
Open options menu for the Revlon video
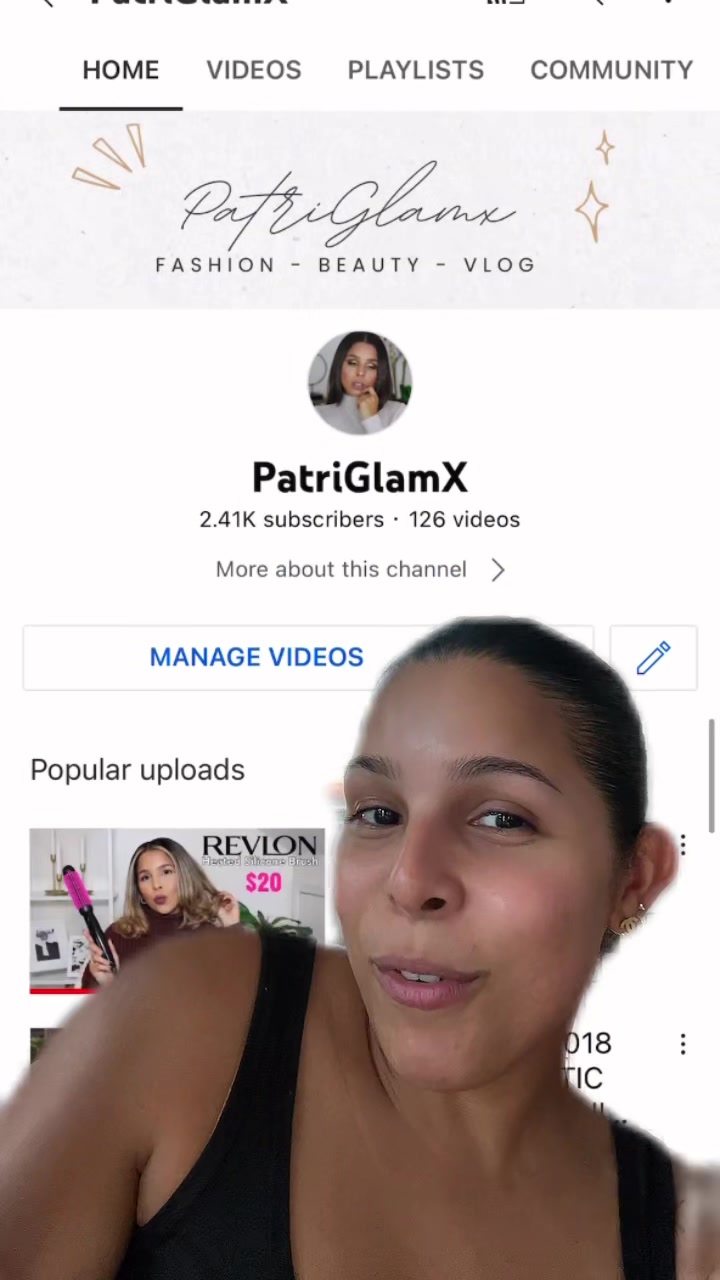[x=683, y=846]
